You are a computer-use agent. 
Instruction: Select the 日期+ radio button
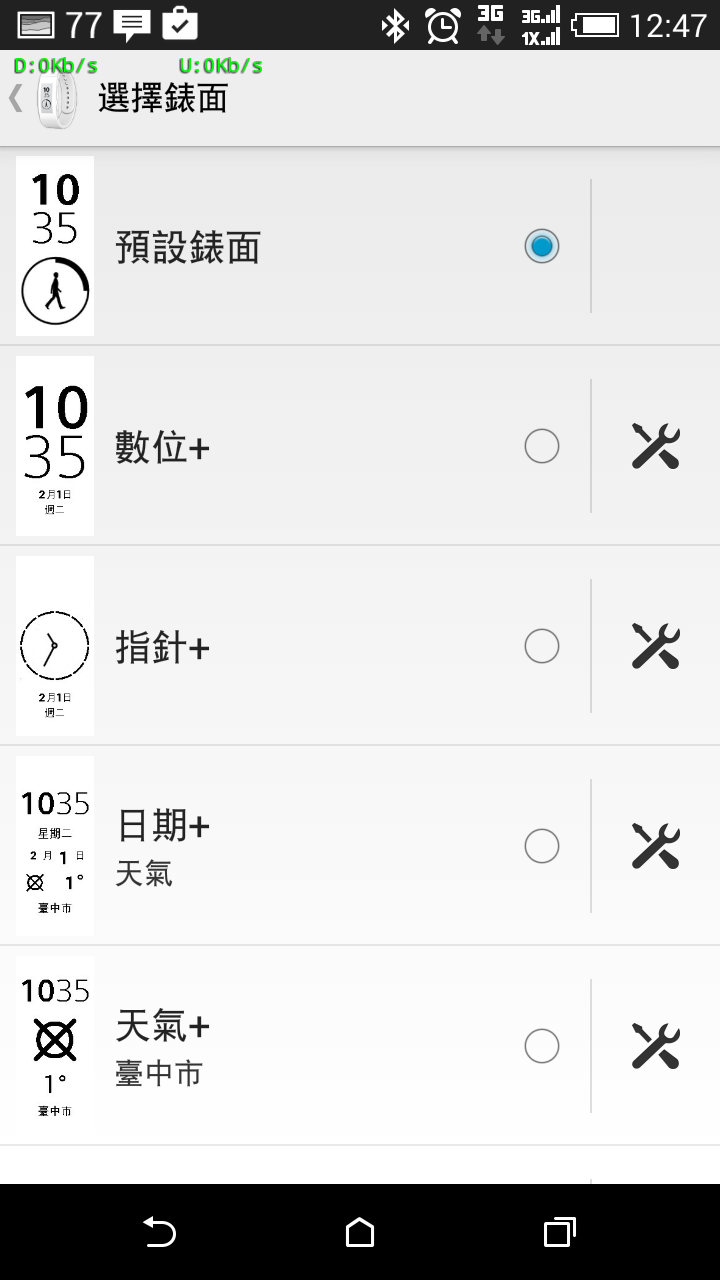point(542,846)
